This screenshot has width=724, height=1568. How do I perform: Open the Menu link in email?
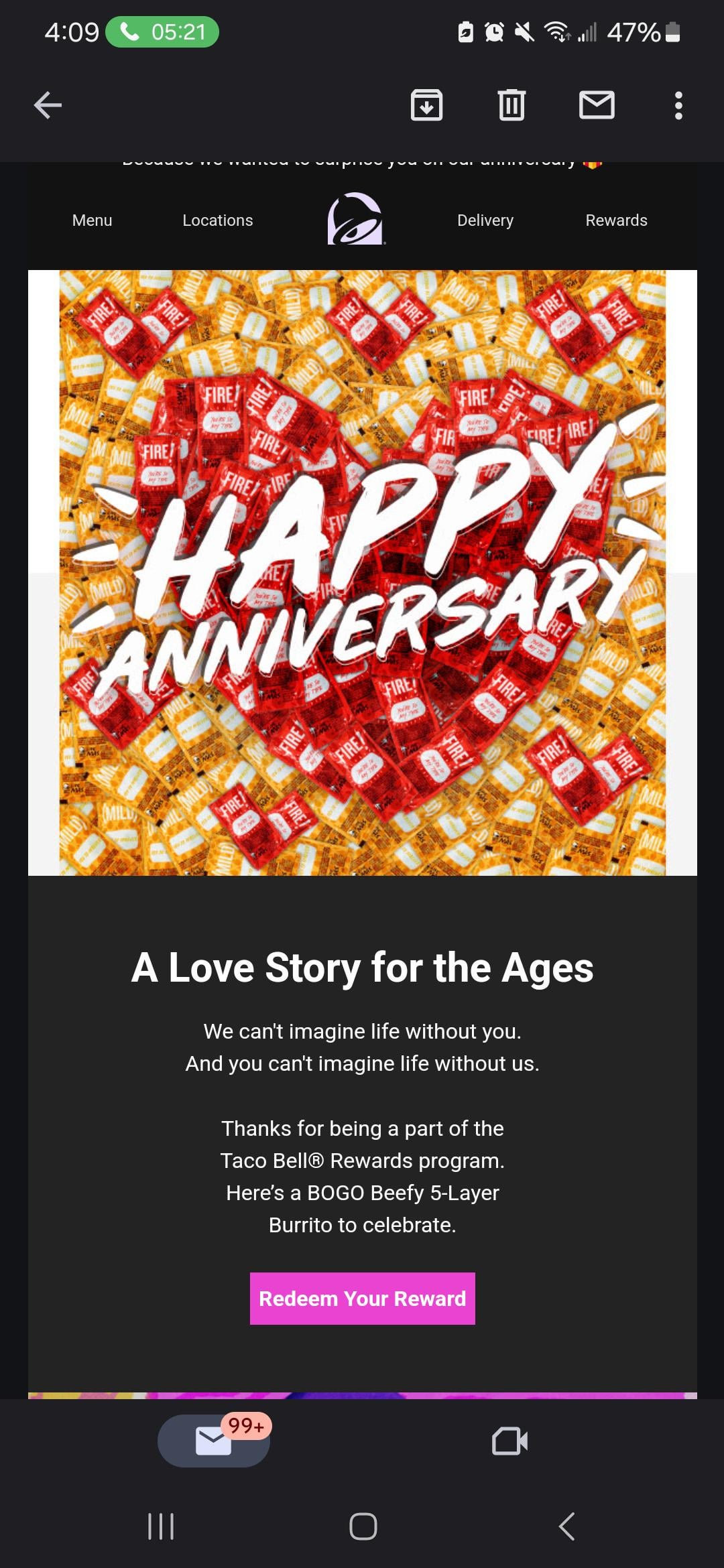[x=92, y=220]
